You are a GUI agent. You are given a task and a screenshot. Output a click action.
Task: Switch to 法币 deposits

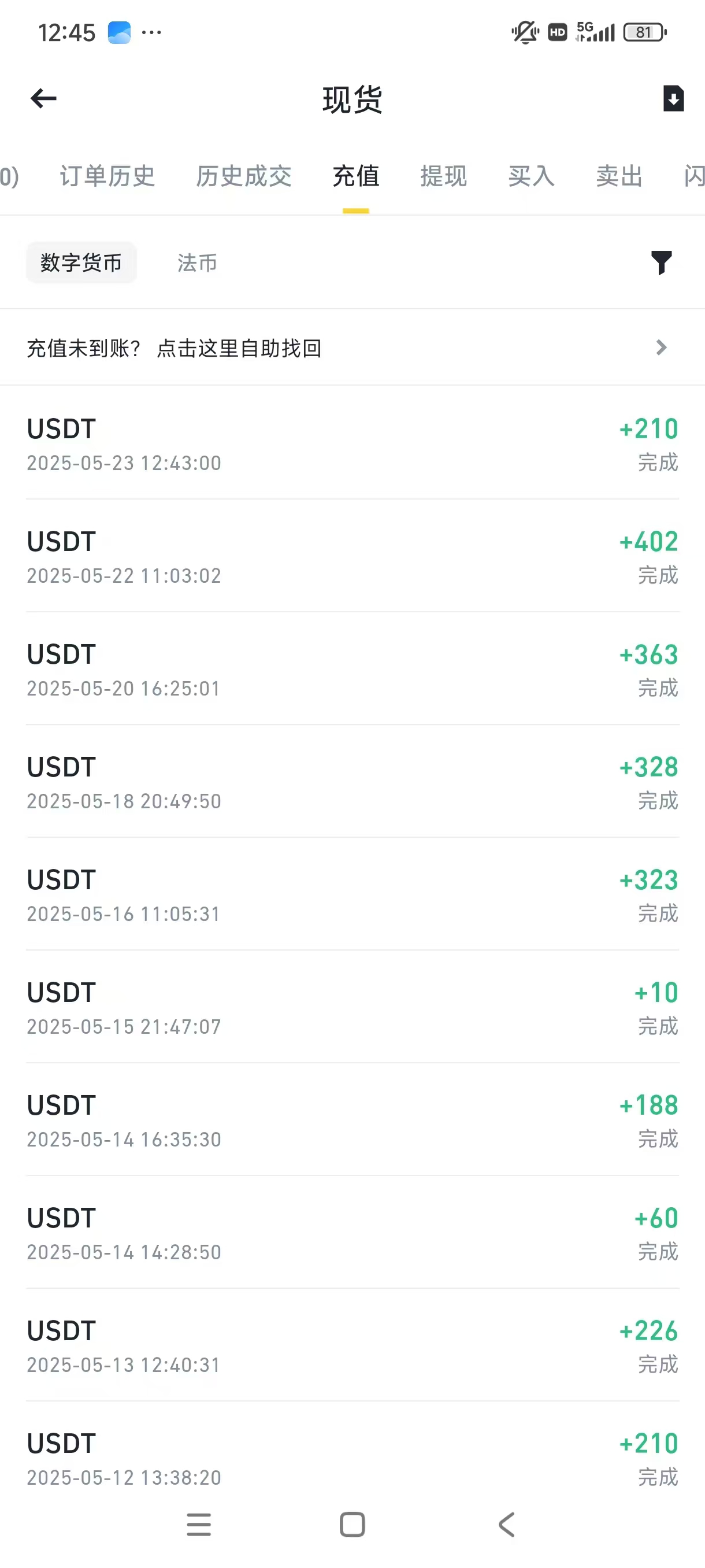coord(197,263)
